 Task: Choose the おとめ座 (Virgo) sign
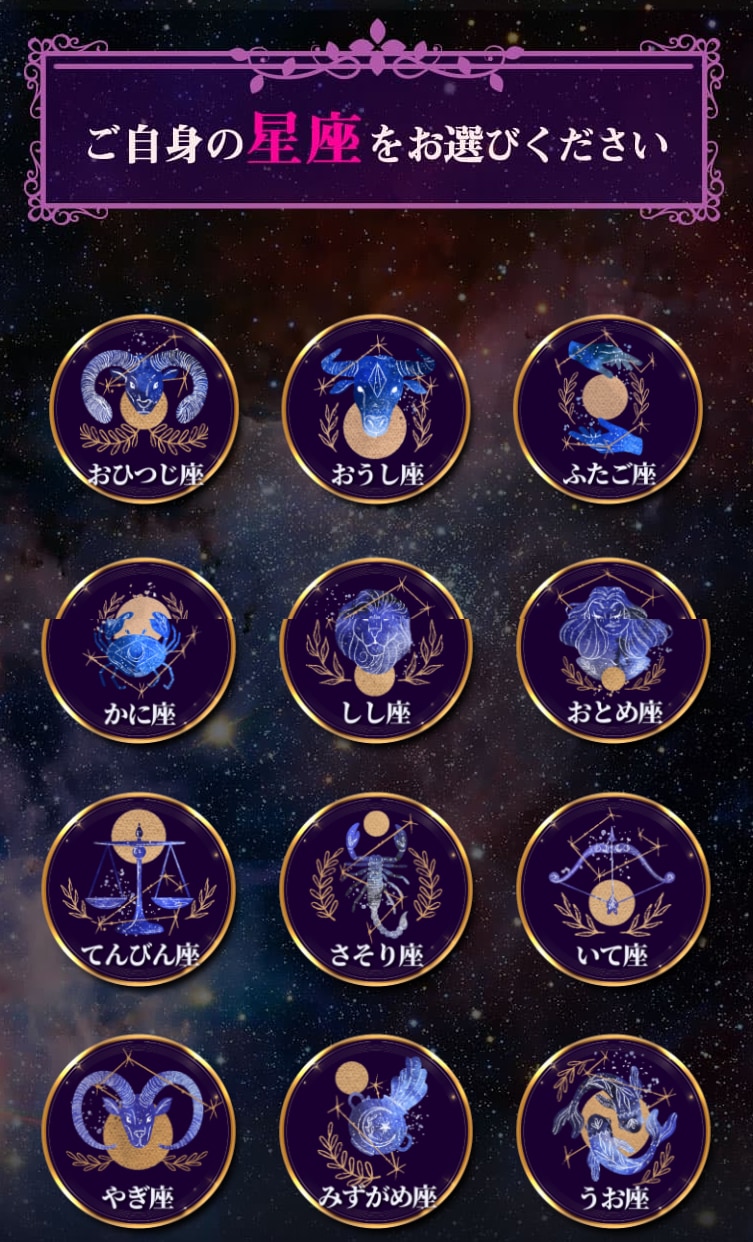click(x=612, y=650)
